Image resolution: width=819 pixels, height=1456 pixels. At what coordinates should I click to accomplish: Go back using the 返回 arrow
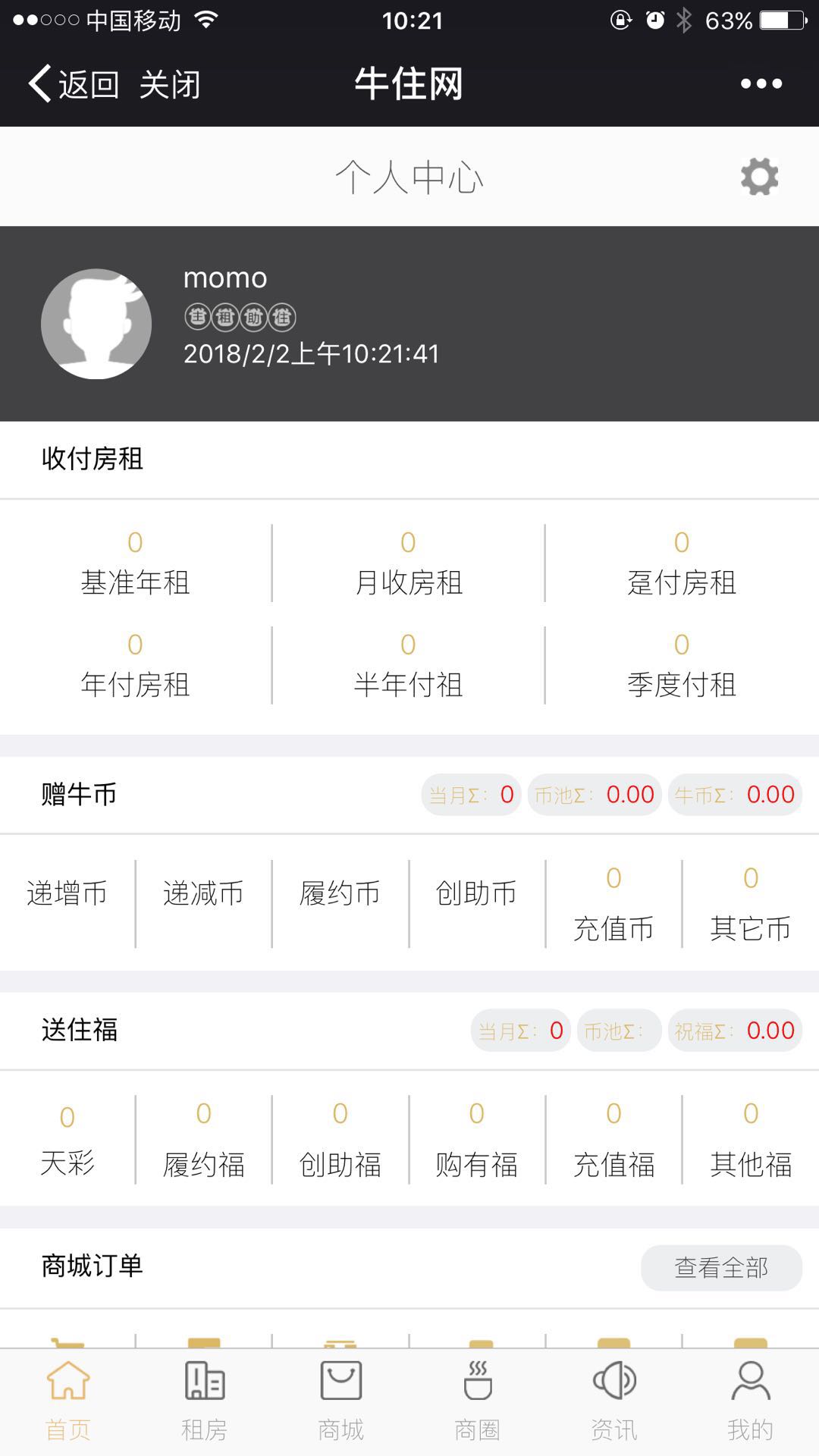click(x=74, y=83)
